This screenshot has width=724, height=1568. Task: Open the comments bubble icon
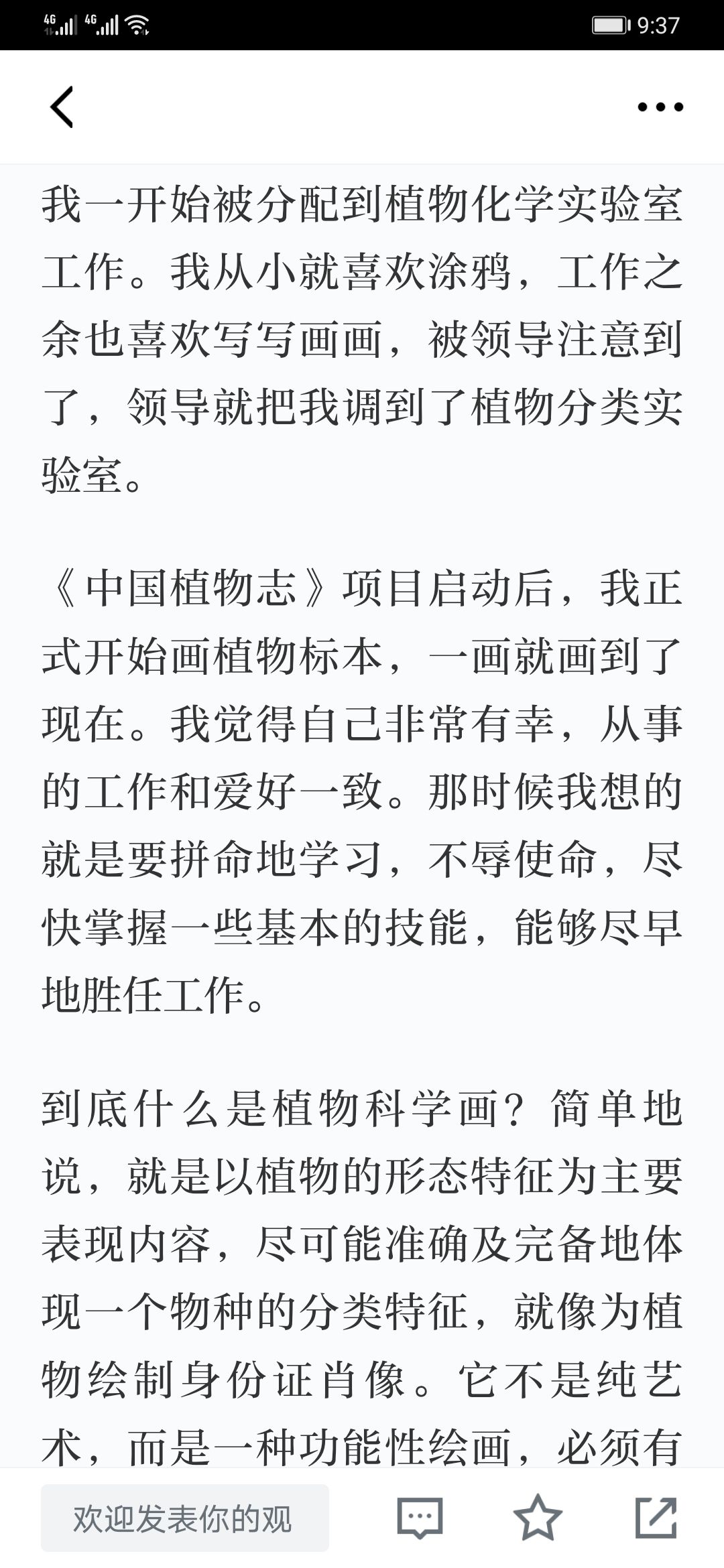(x=420, y=1518)
